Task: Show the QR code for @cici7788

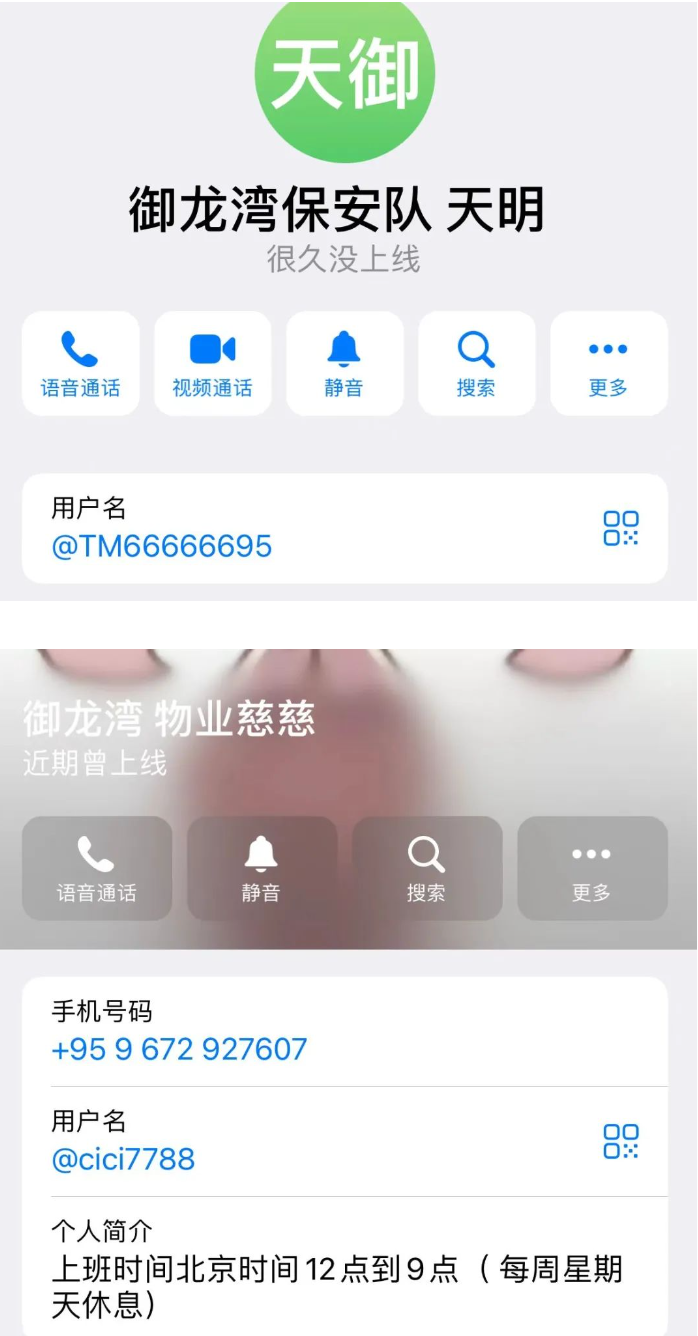Action: (620, 1141)
